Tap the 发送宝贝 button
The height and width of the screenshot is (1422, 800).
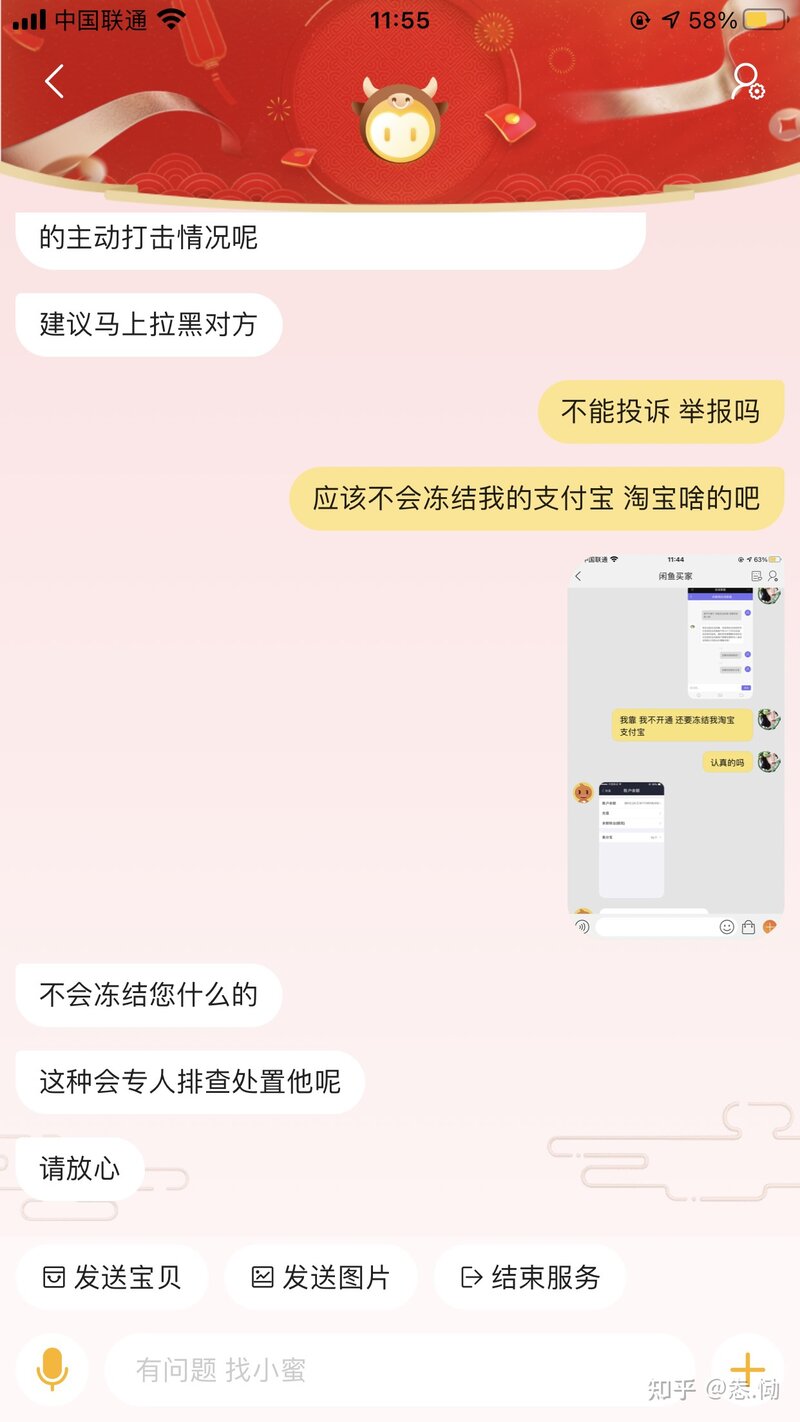coord(112,1277)
